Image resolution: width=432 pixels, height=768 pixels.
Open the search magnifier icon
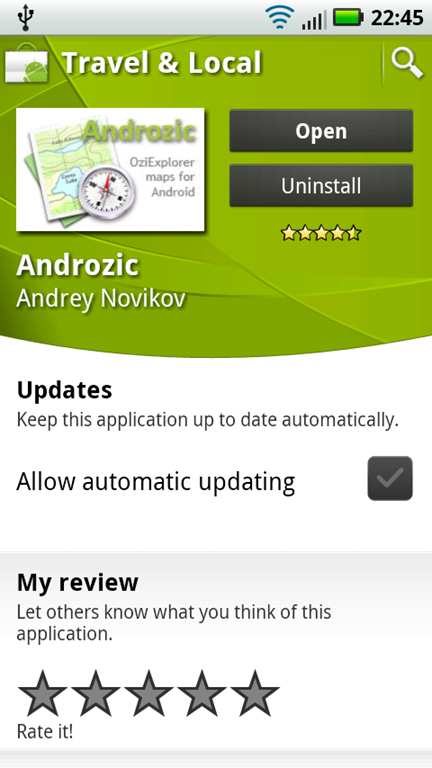coord(407,64)
